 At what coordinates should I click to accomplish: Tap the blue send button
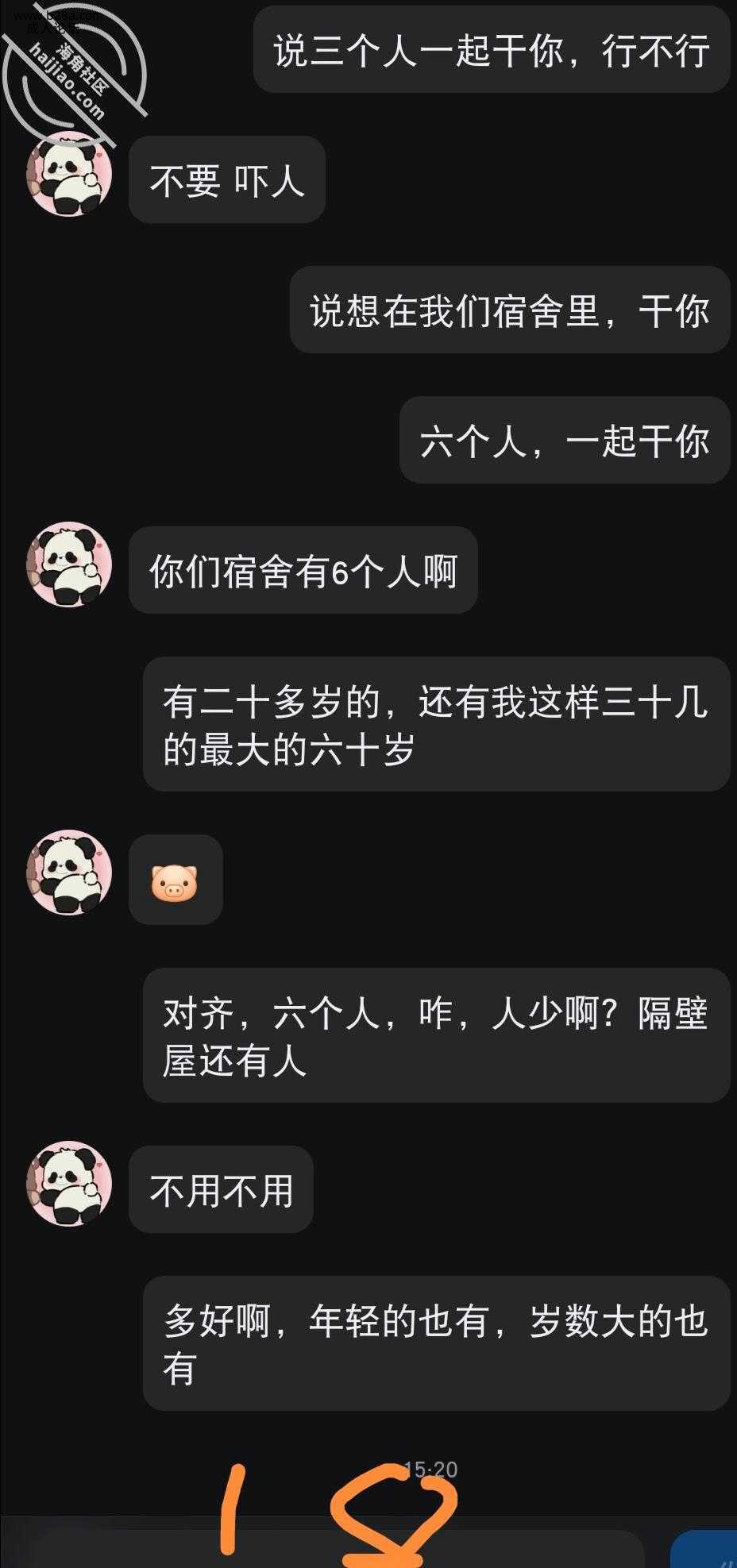[707, 1551]
